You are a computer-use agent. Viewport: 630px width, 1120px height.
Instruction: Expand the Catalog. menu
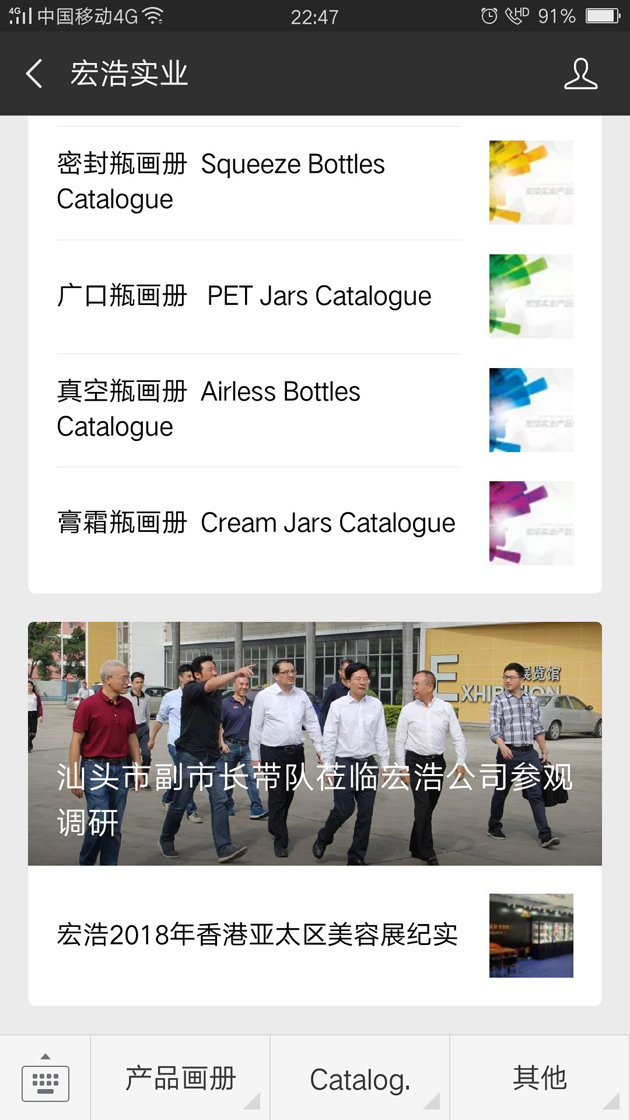[360, 1078]
